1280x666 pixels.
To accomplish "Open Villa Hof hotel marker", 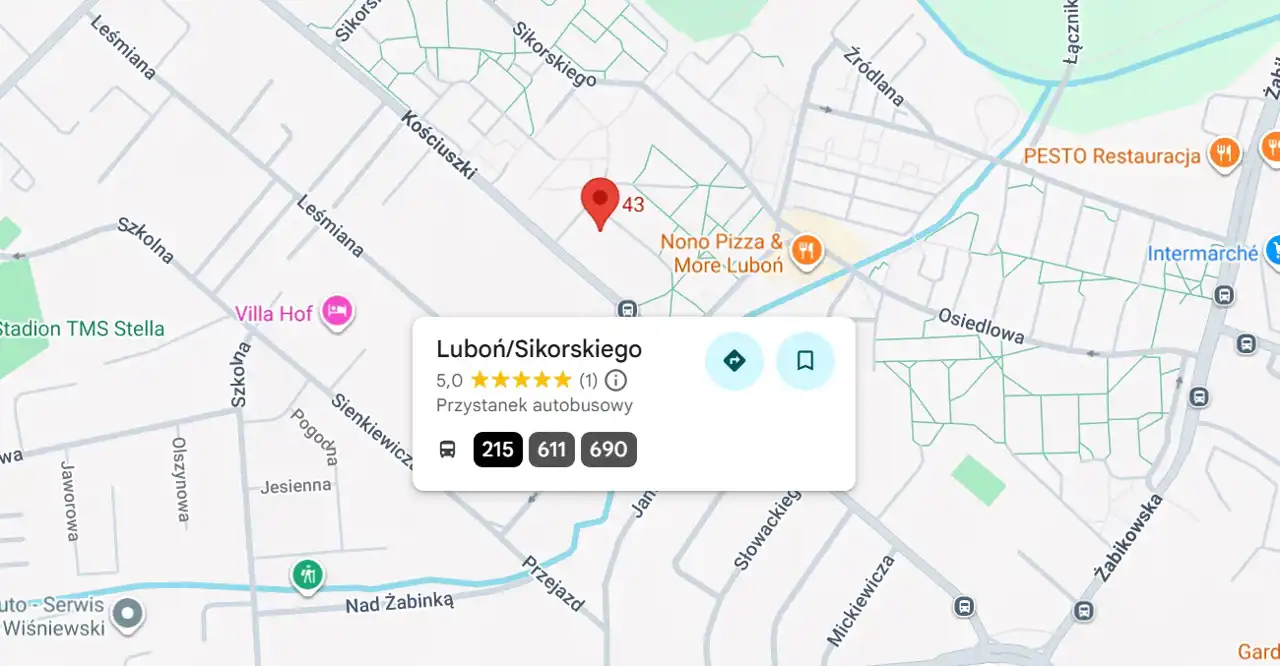I will click(337, 312).
